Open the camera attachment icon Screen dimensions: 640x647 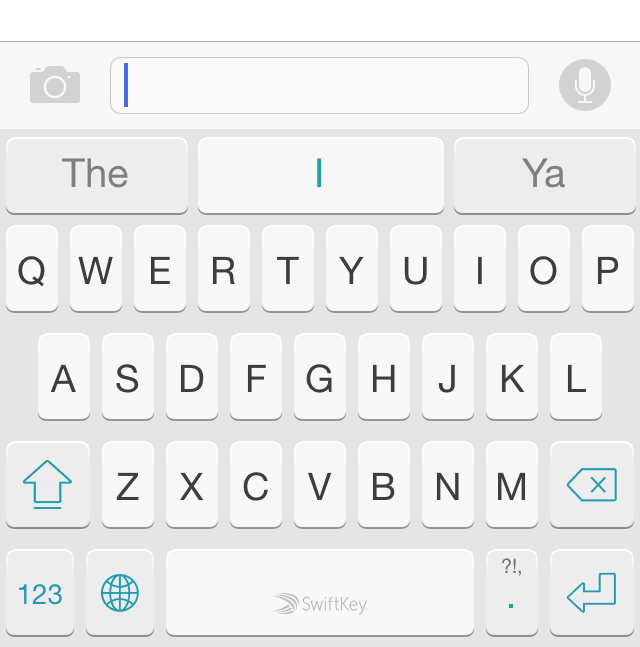[55, 85]
